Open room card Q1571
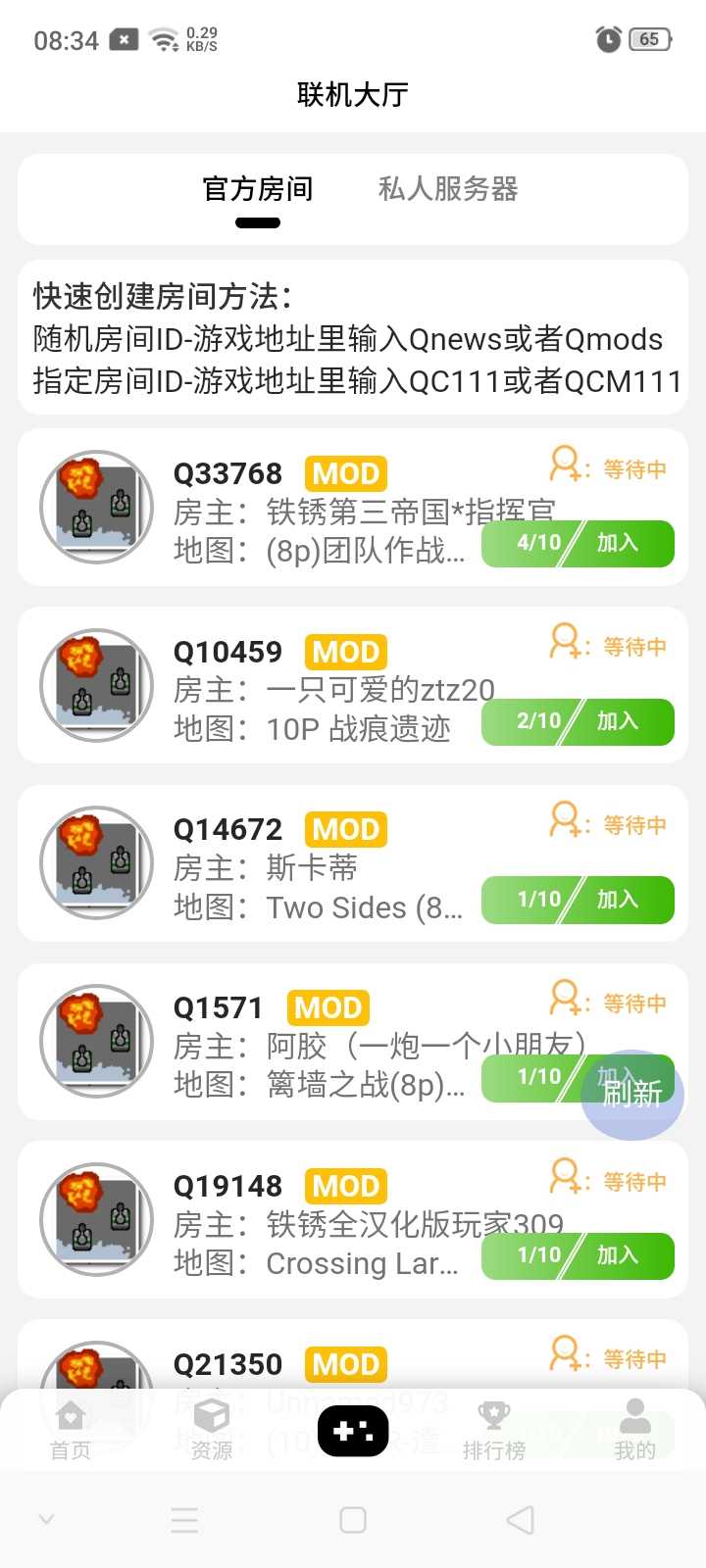Viewport: 706px width, 1568px height. point(294,1043)
